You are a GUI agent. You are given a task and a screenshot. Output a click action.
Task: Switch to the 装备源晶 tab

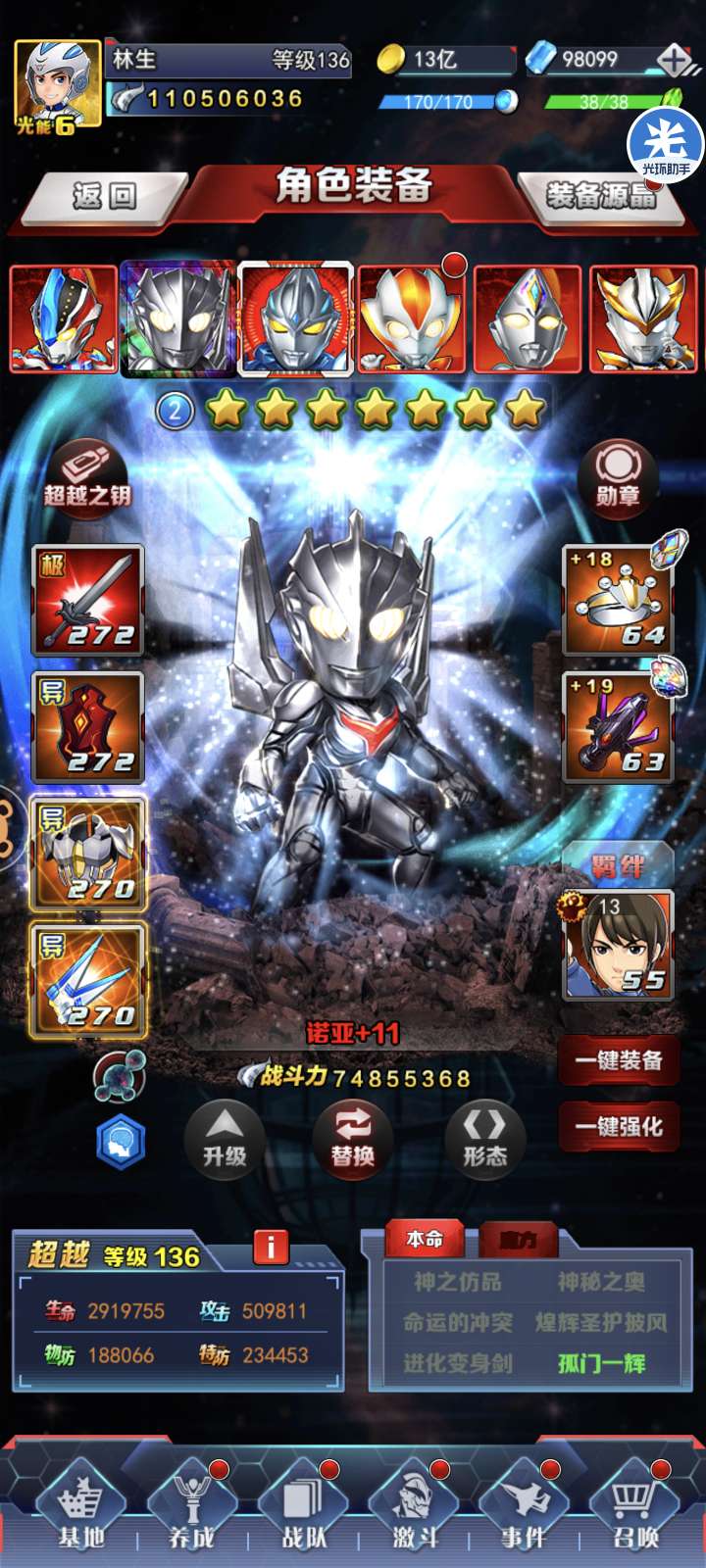600,196
